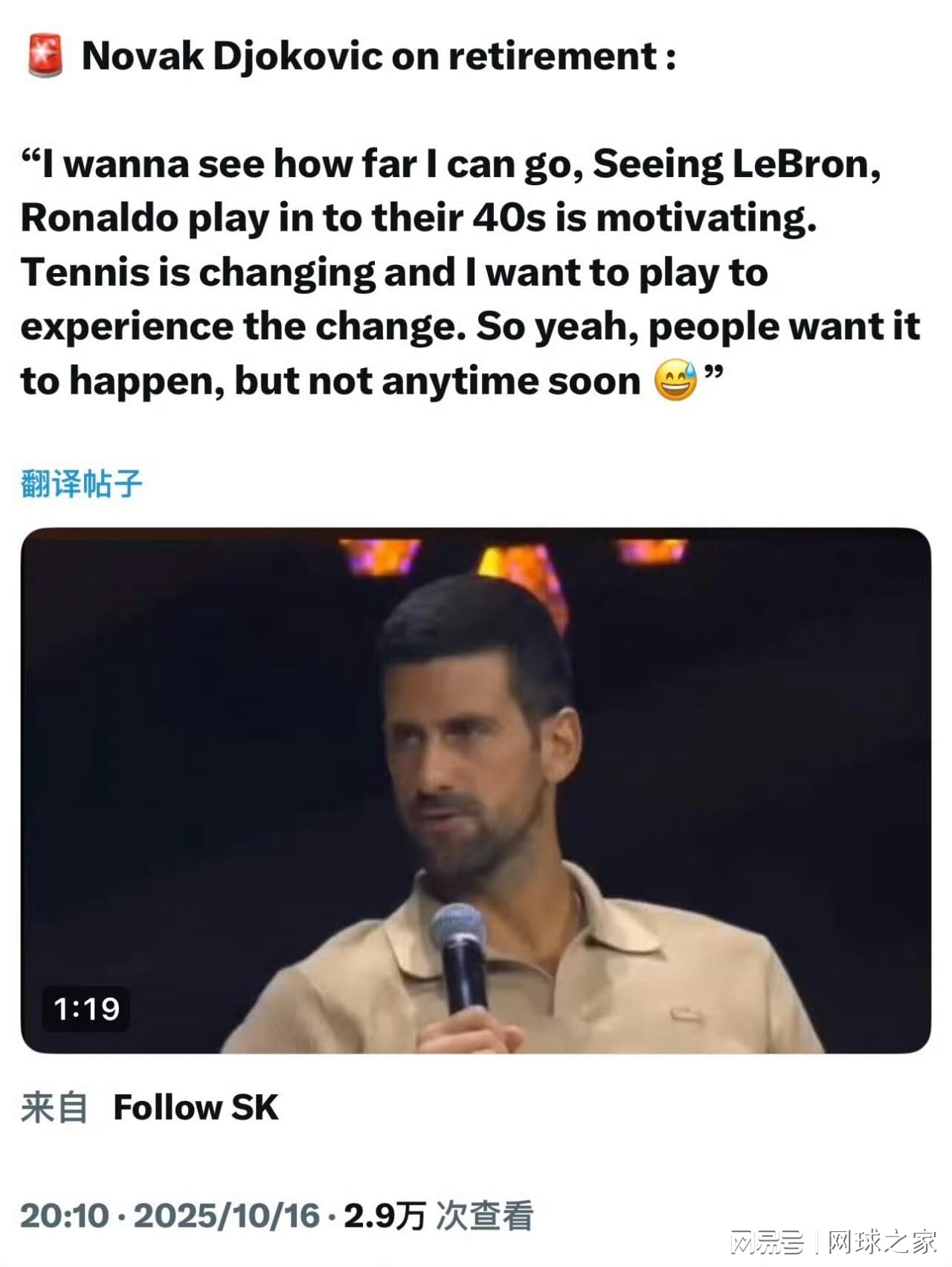Enable translation by selecting 翻译帖子
This screenshot has width=952, height=1267.
tap(82, 481)
